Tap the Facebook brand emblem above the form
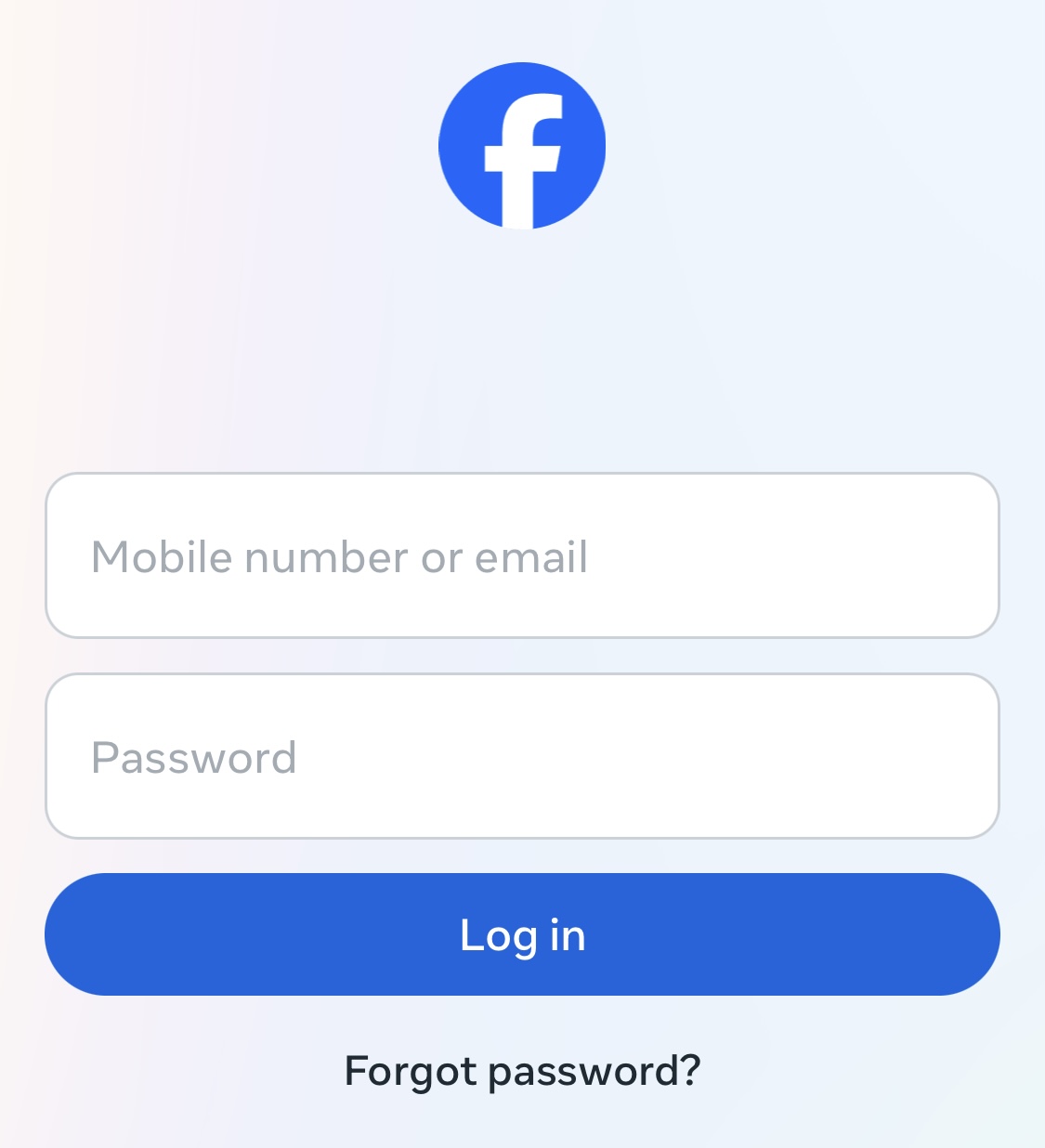The image size is (1045, 1148). [522, 145]
